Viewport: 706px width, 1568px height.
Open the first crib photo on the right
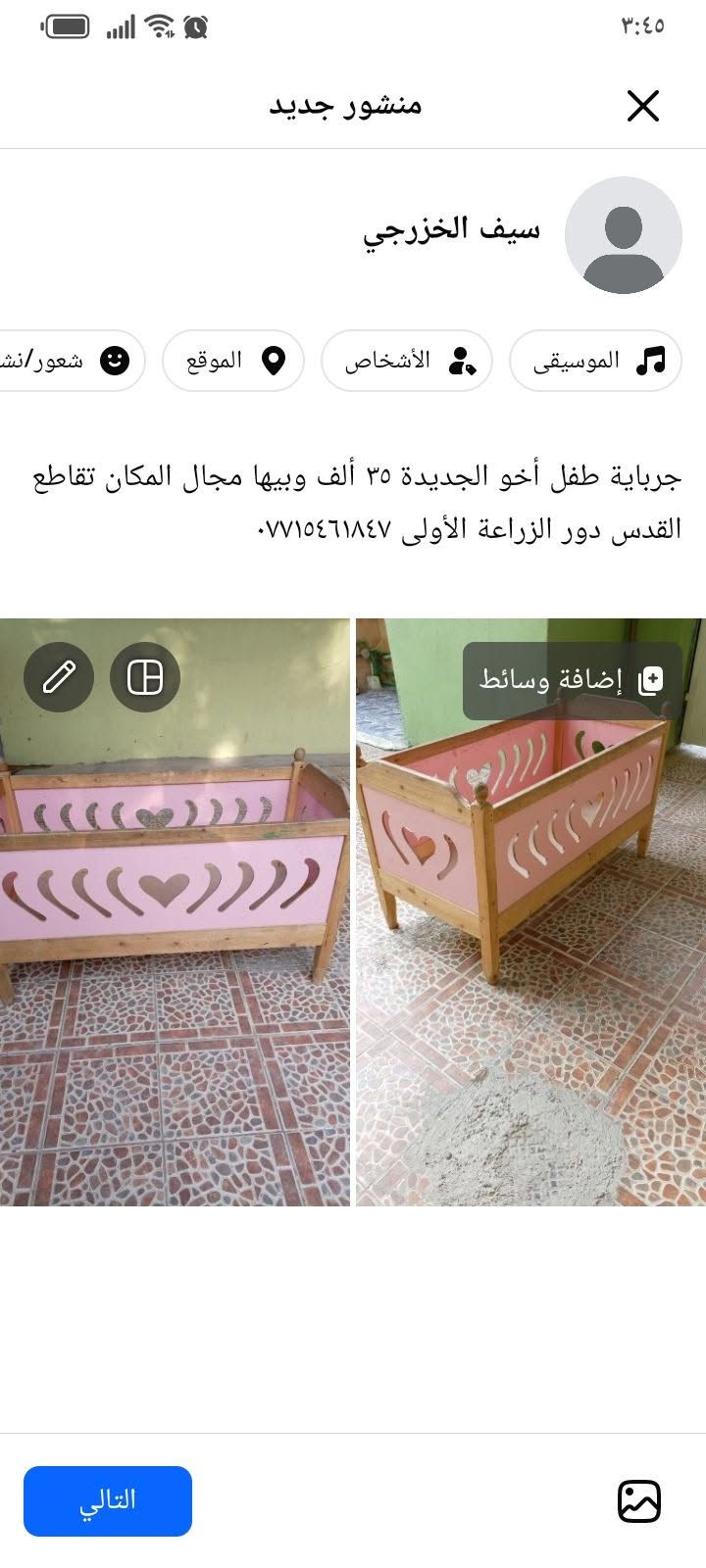point(530,911)
